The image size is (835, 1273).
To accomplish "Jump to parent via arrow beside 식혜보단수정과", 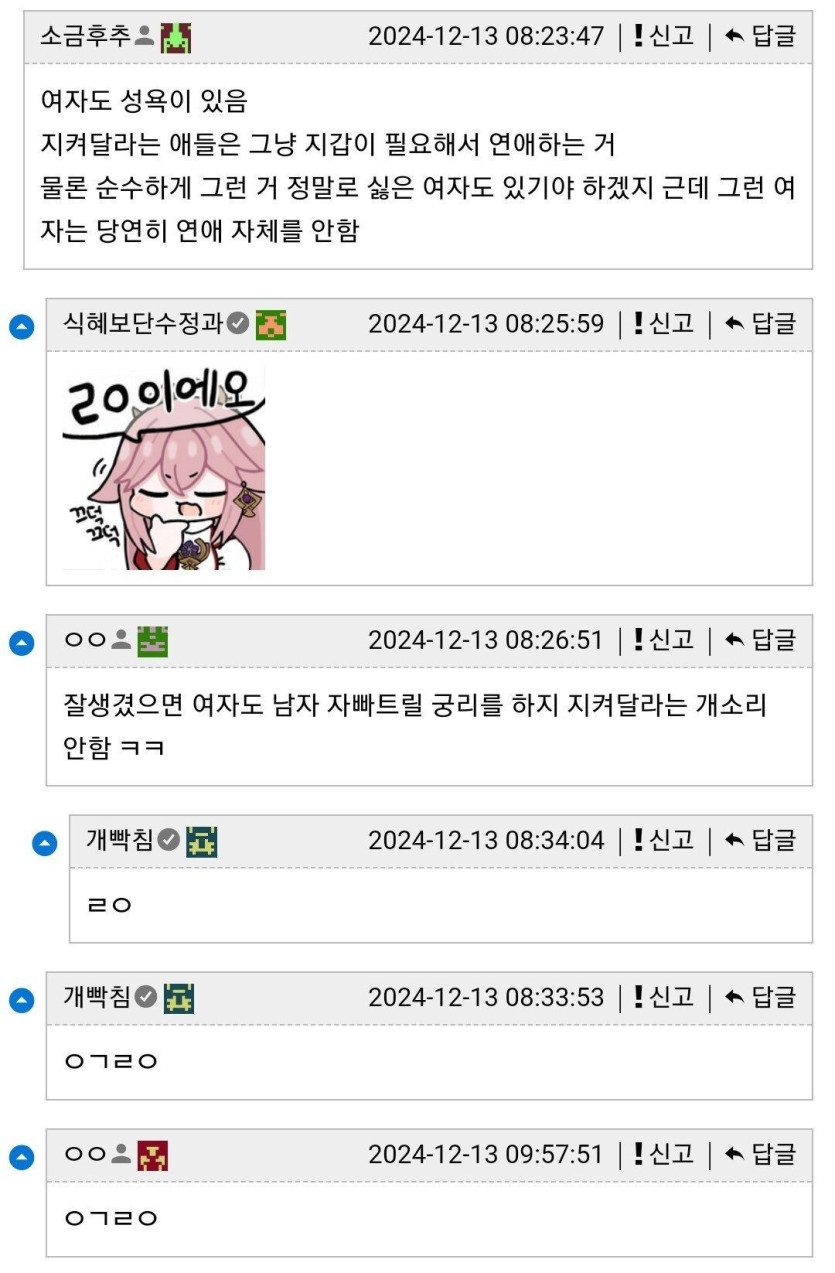I will pos(21,326).
